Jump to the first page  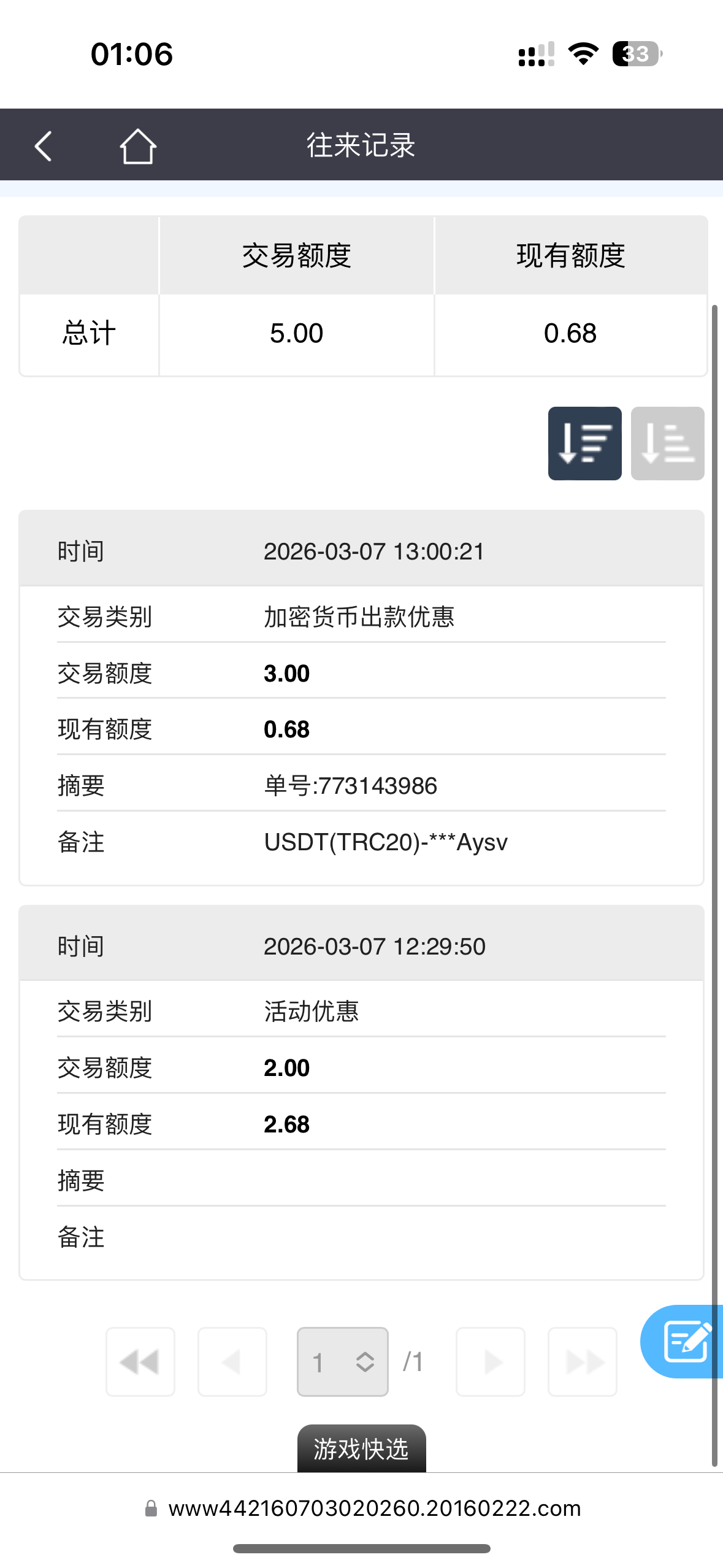point(140,1362)
